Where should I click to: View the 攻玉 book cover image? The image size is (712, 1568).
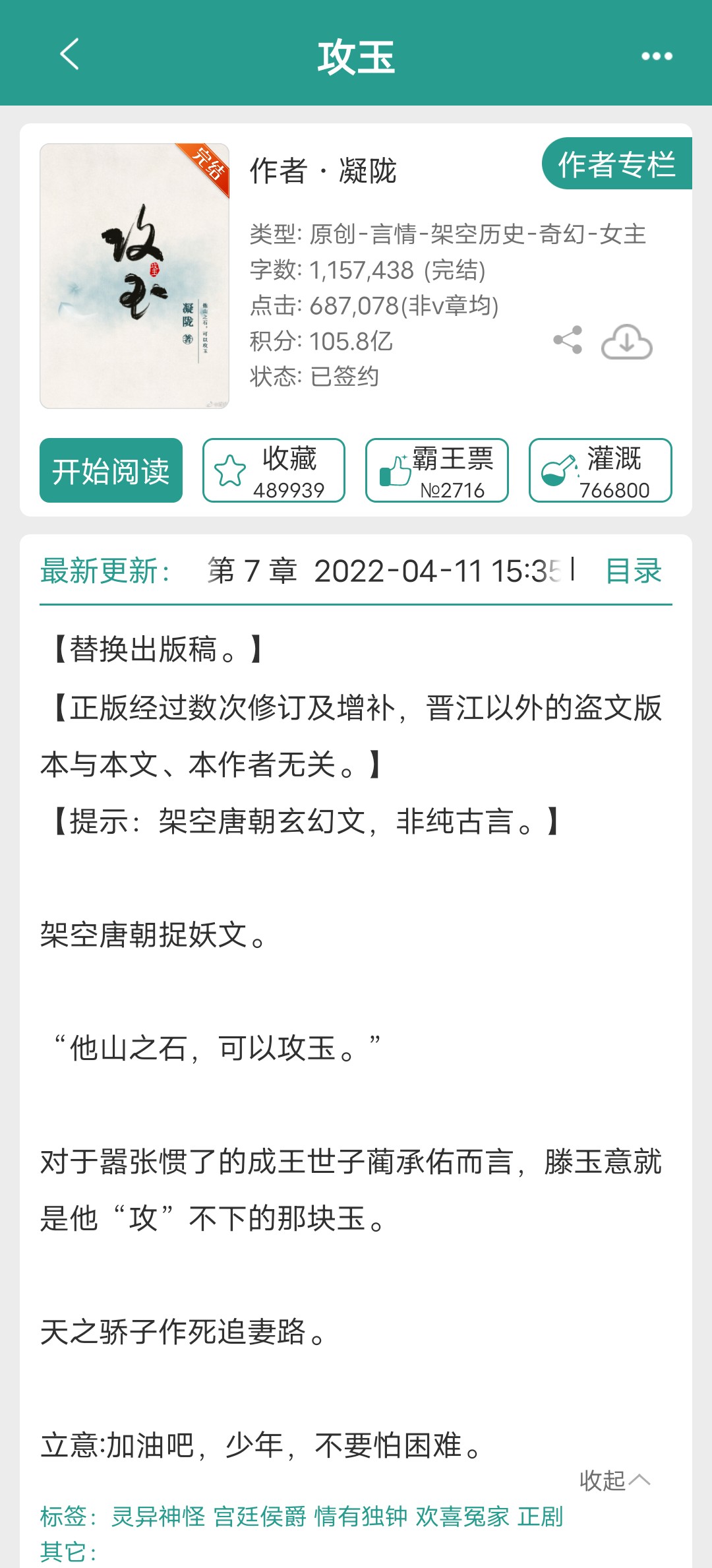tap(134, 276)
